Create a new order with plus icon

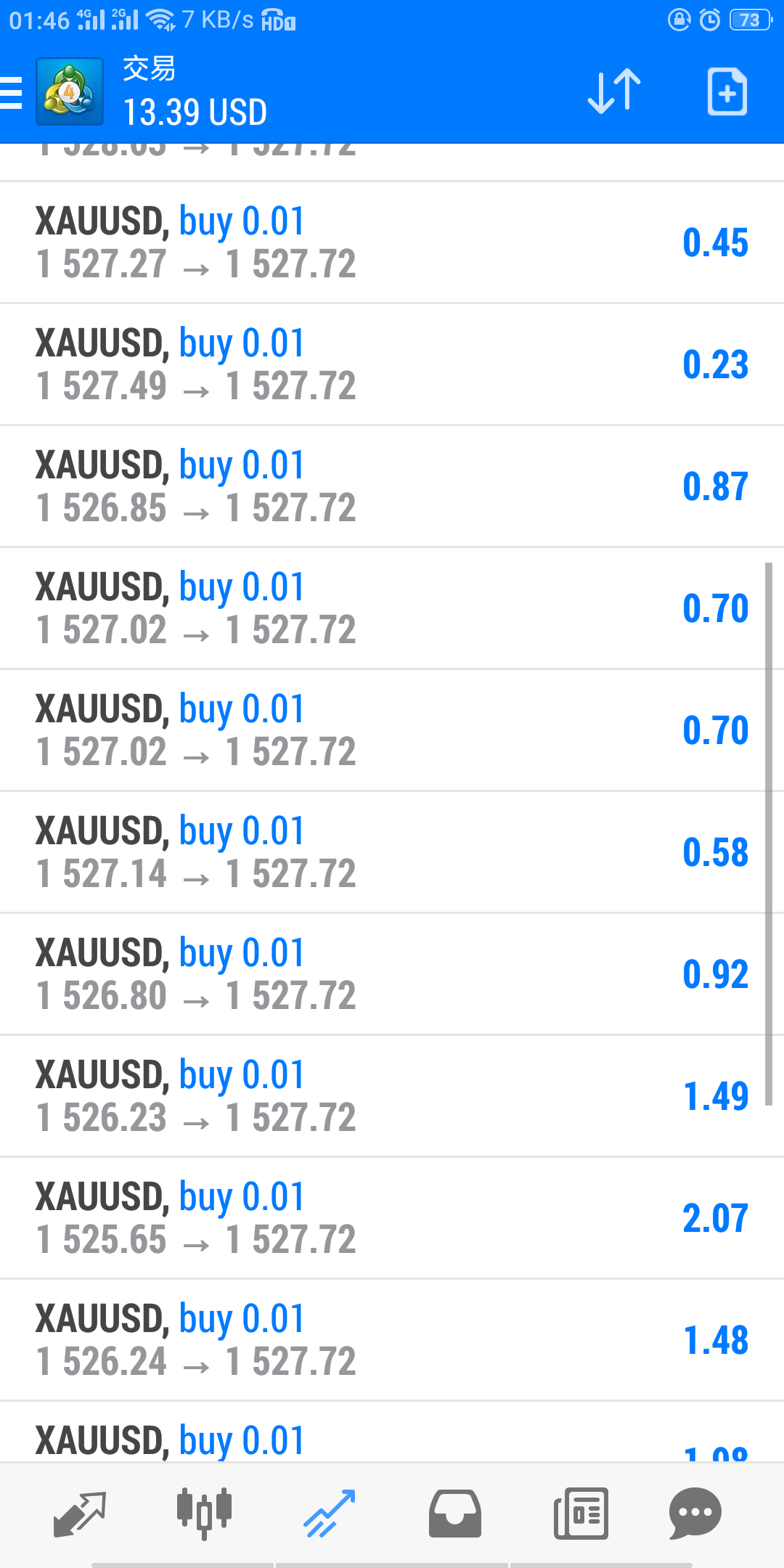(x=727, y=92)
